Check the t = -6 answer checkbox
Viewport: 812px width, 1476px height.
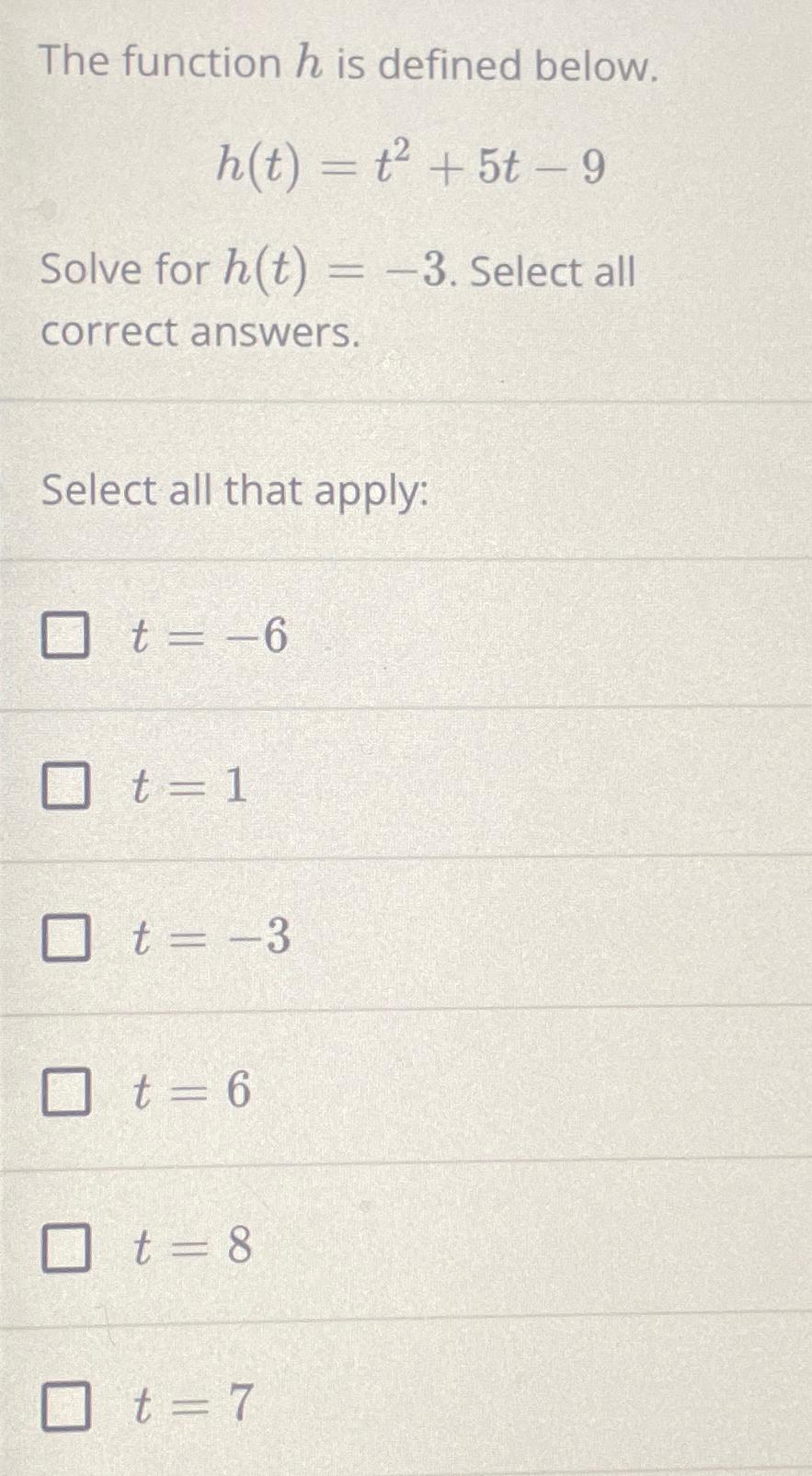65,636
